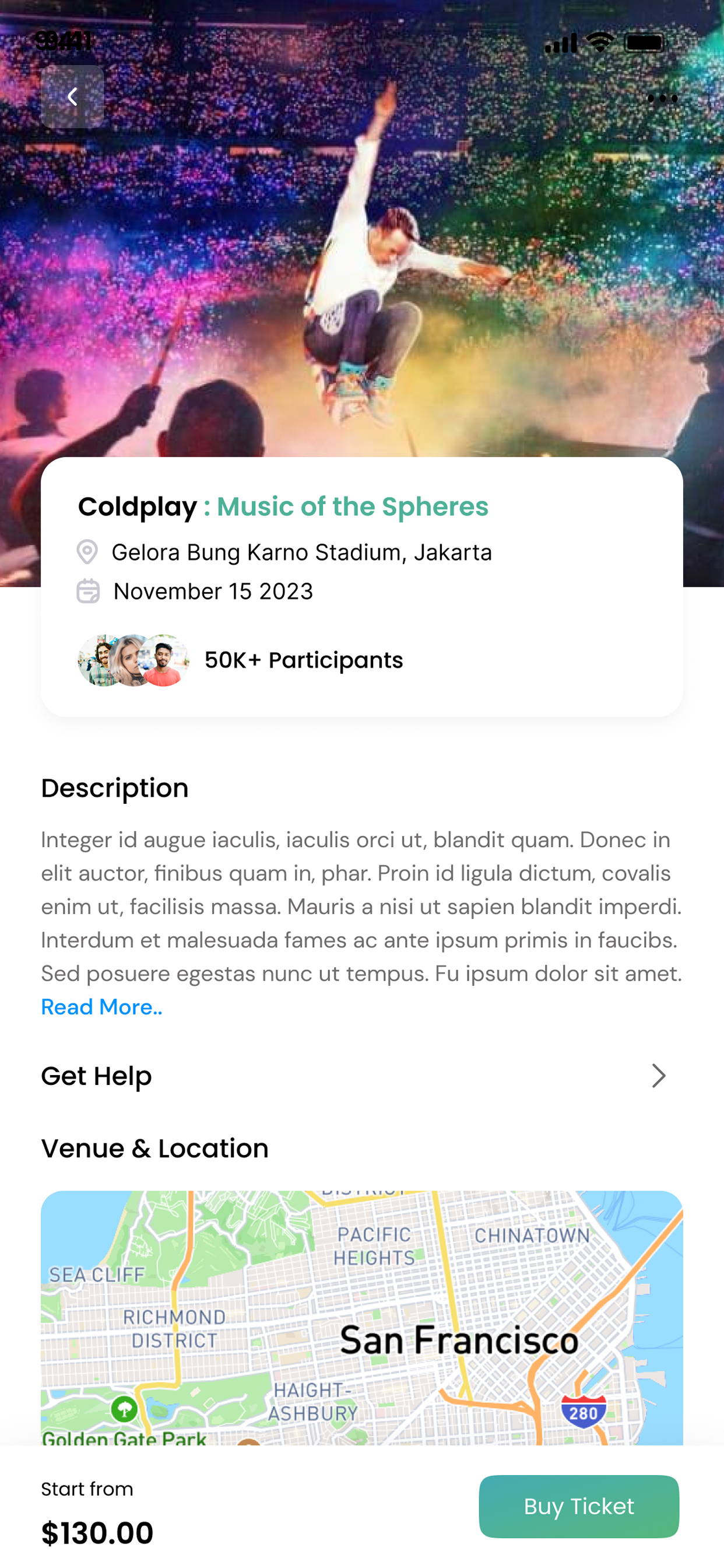
Task: Tap the battery icon in the status bar
Action: (645, 42)
